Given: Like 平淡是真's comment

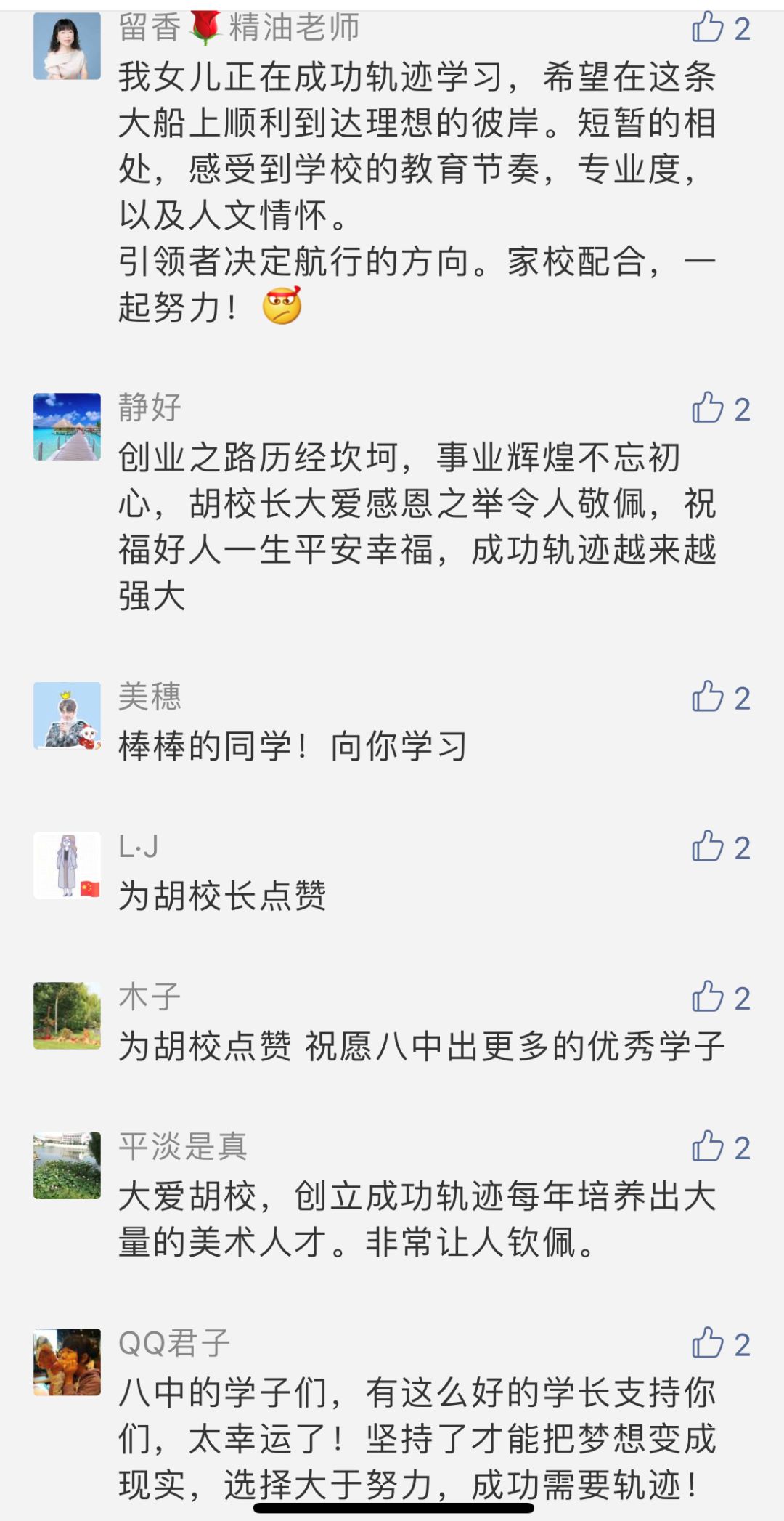Looking at the screenshot, I should tap(708, 1147).
